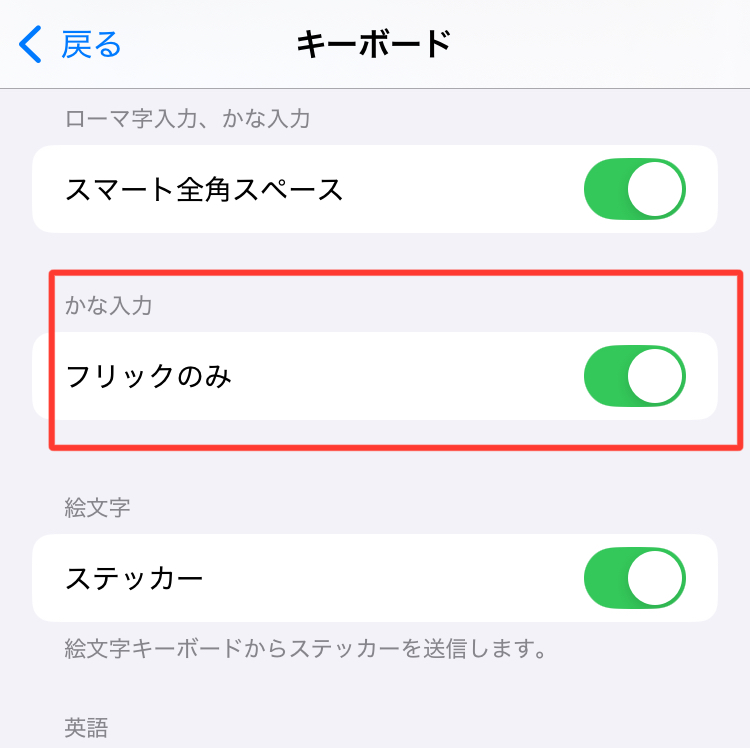Go back with the 戻る button
This screenshot has height=748, width=750.
click(70, 44)
